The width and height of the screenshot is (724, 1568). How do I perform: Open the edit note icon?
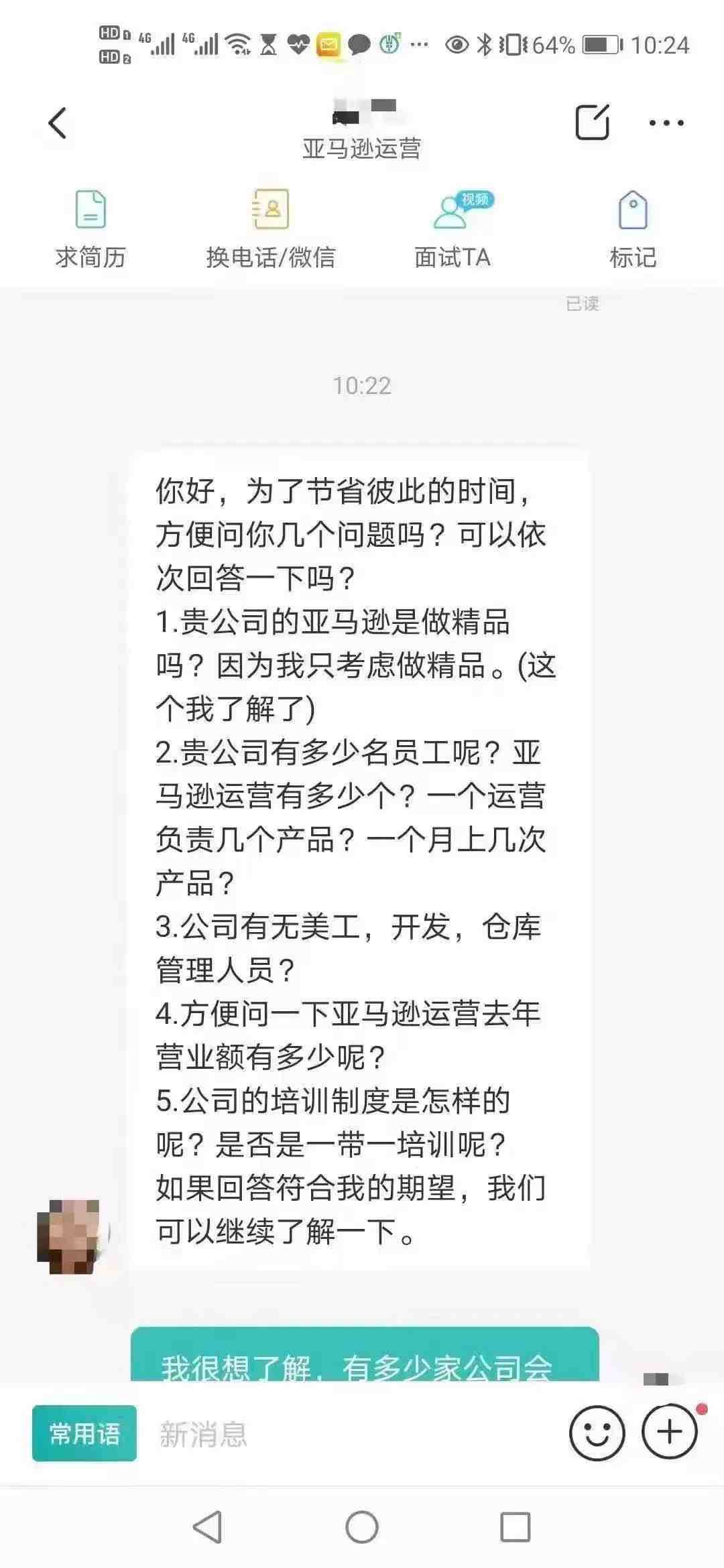(x=593, y=122)
